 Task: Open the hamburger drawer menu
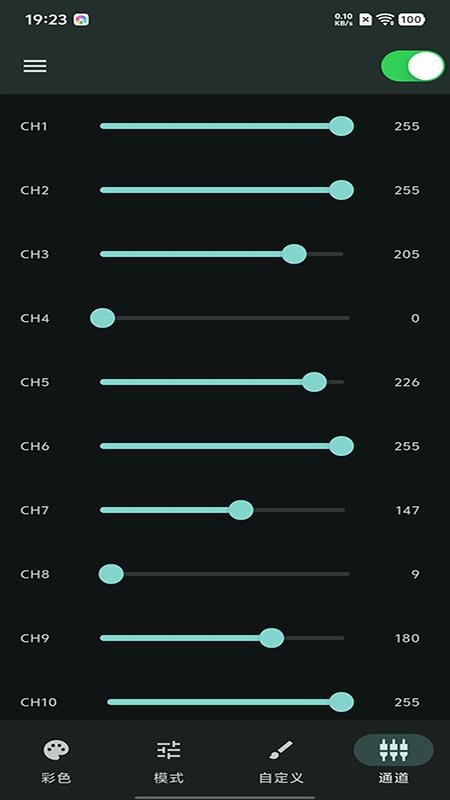(x=35, y=66)
